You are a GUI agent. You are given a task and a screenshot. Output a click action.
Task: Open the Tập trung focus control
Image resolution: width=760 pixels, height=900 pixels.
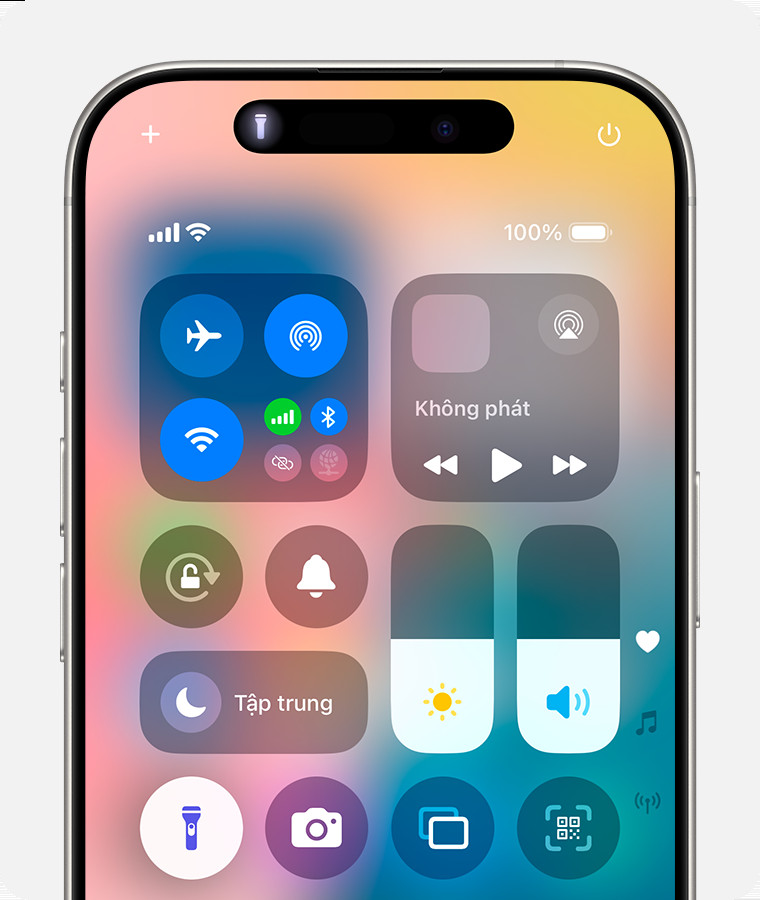click(254, 703)
